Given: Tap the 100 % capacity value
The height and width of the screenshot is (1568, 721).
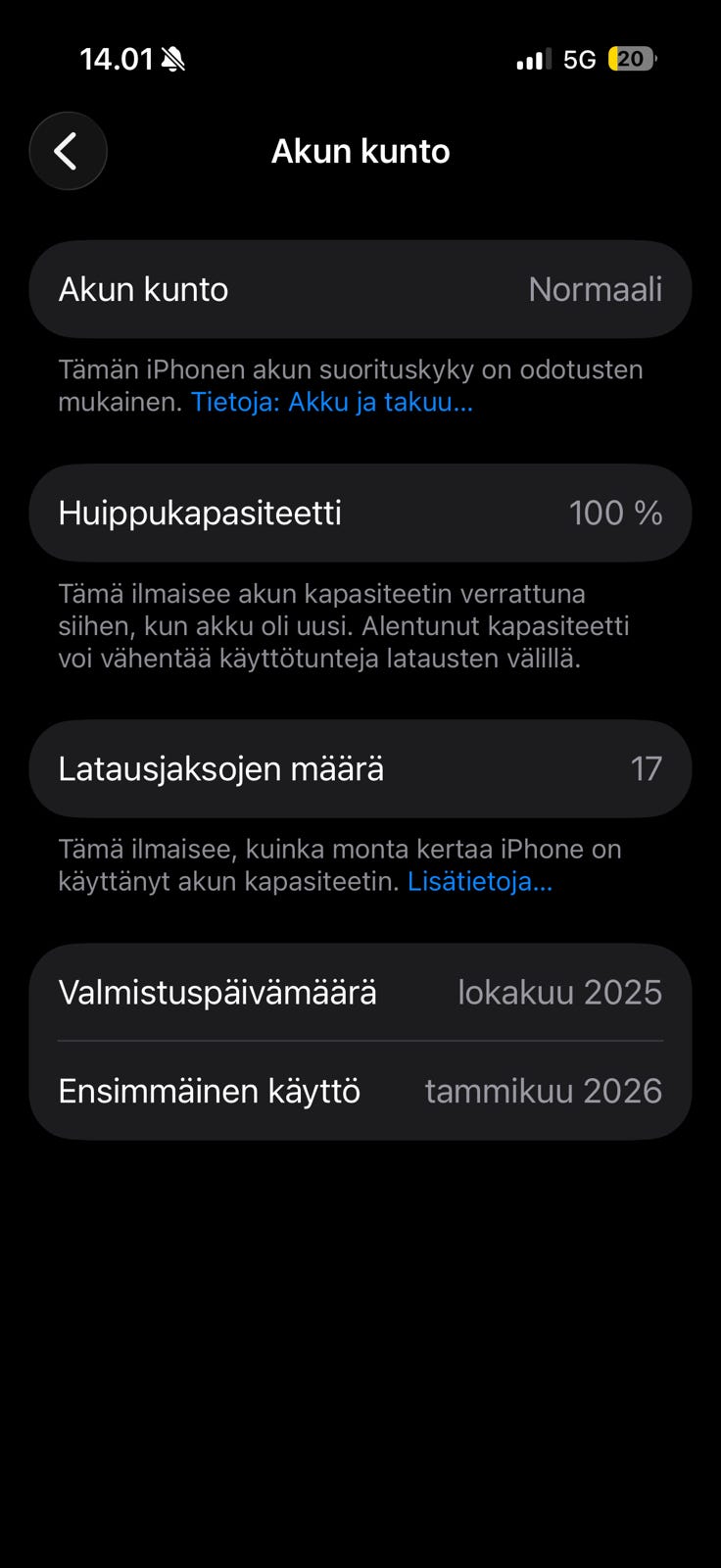Looking at the screenshot, I should point(616,513).
